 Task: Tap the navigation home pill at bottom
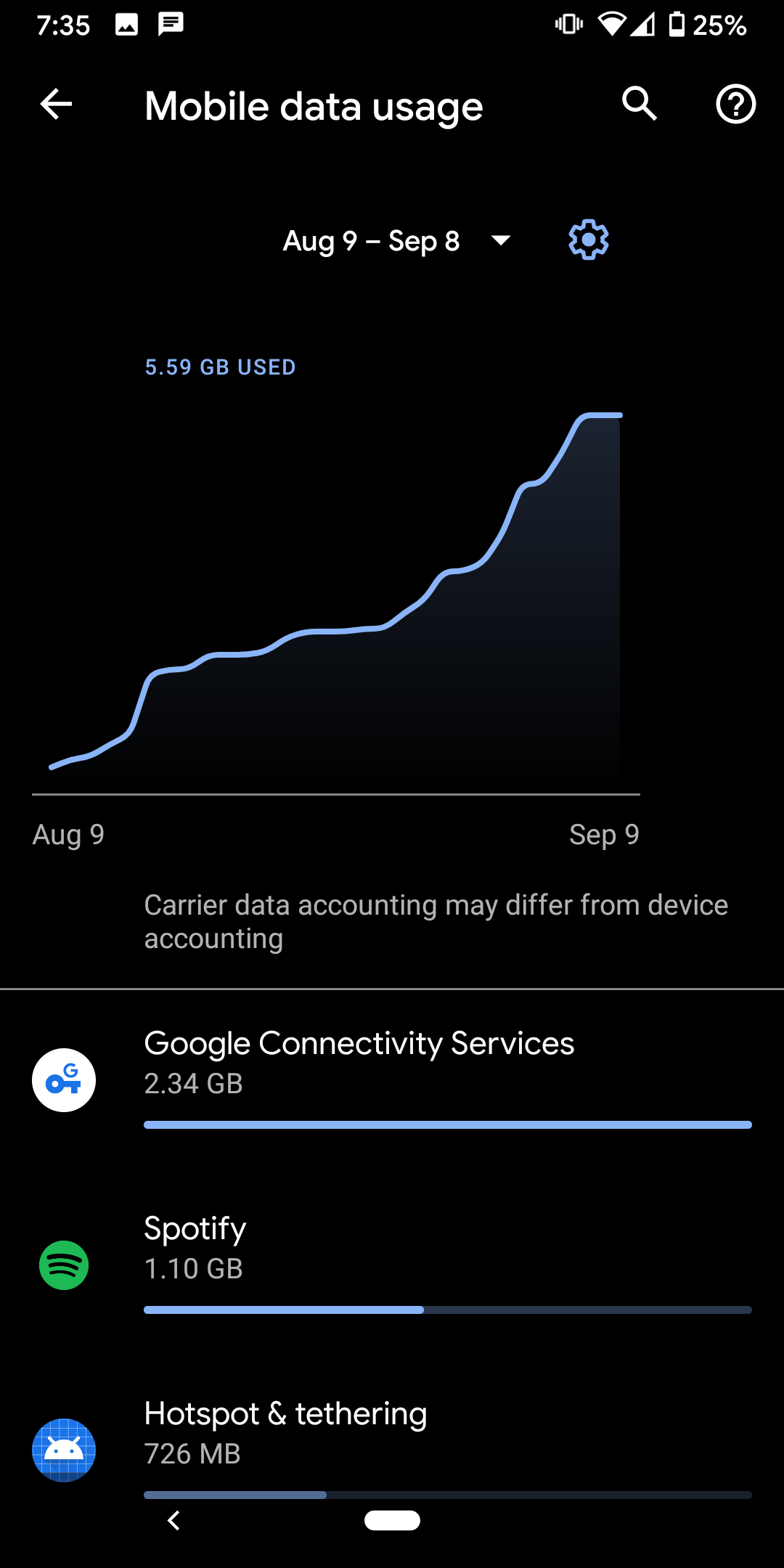392,1520
